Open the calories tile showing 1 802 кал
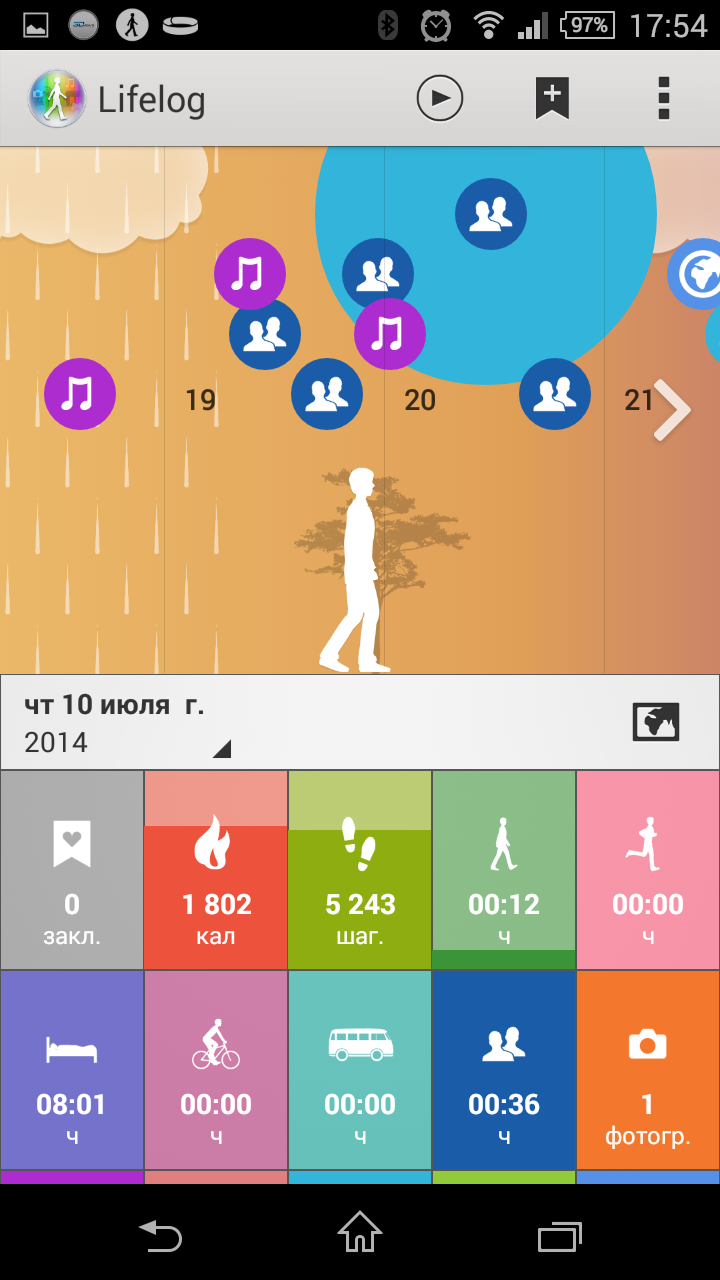Screen dimensions: 720x1280 click(x=216, y=870)
